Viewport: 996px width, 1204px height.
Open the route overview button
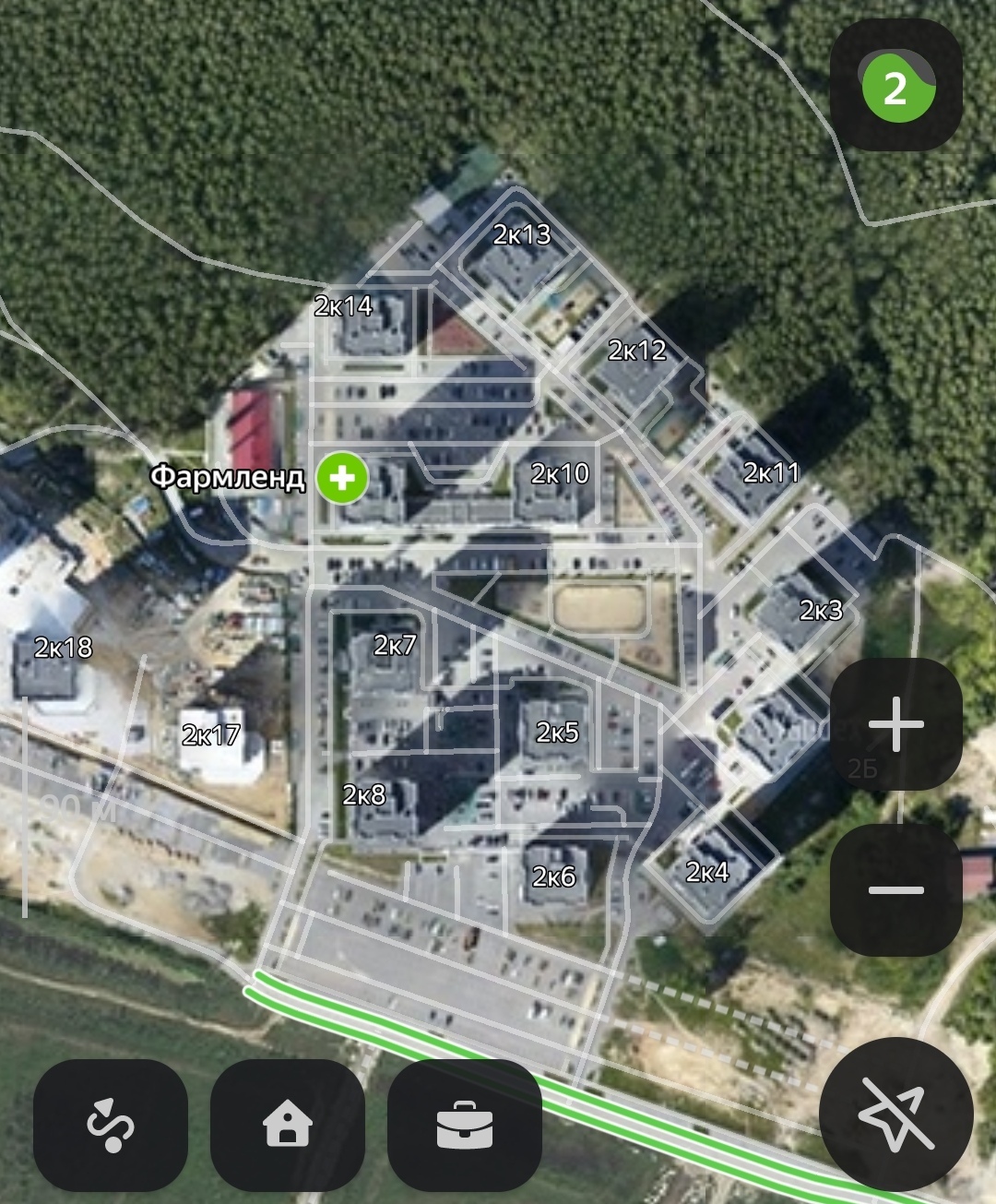pos(111,1125)
